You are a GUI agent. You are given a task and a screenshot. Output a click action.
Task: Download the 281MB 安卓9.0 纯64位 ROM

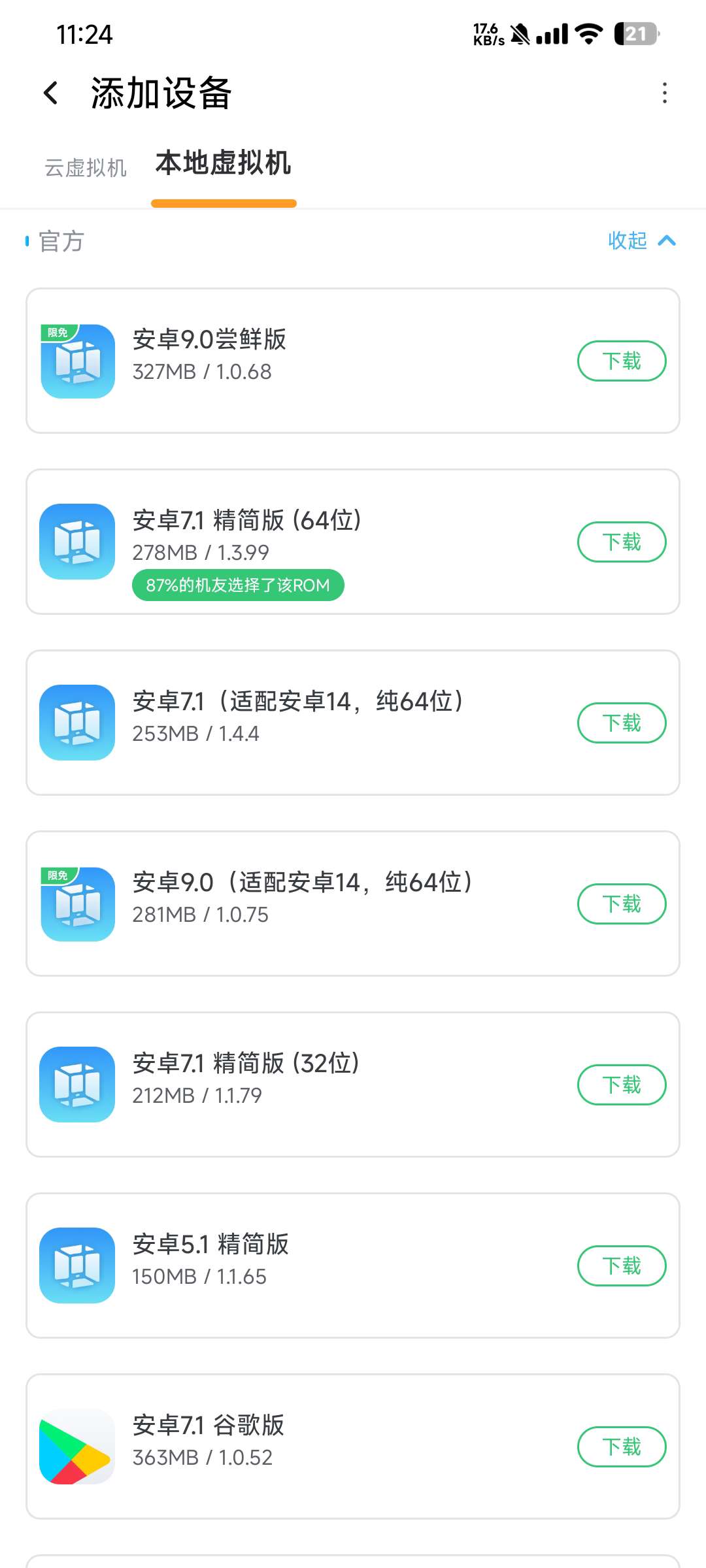[621, 904]
